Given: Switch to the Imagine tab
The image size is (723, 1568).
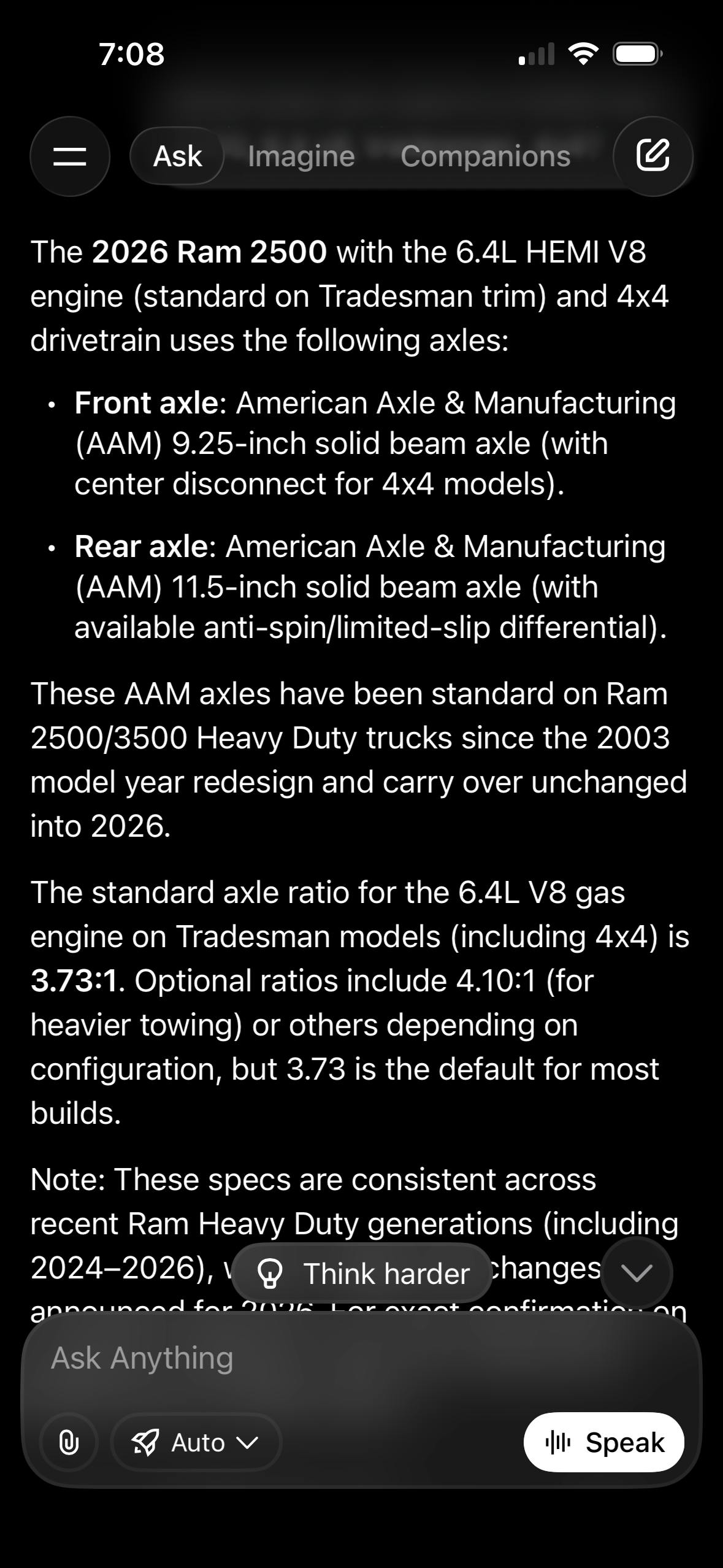Looking at the screenshot, I should (301, 156).
